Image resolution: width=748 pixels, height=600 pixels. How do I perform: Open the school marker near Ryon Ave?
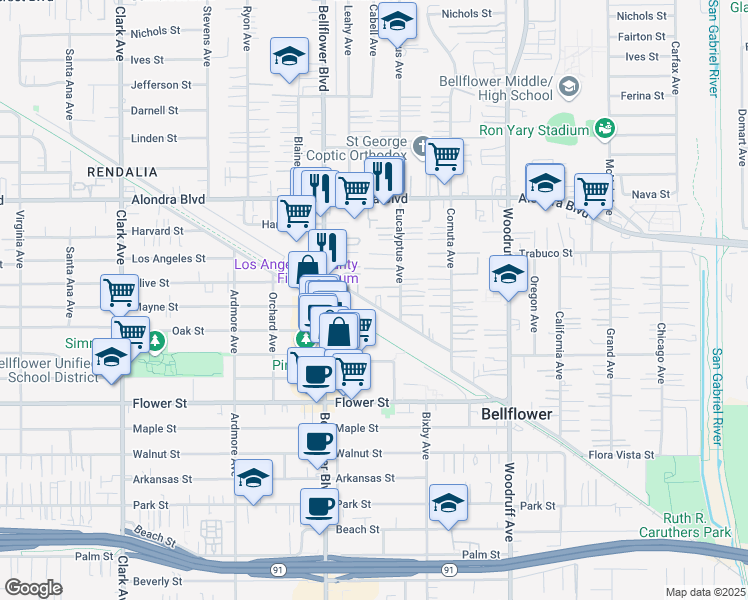[289, 57]
